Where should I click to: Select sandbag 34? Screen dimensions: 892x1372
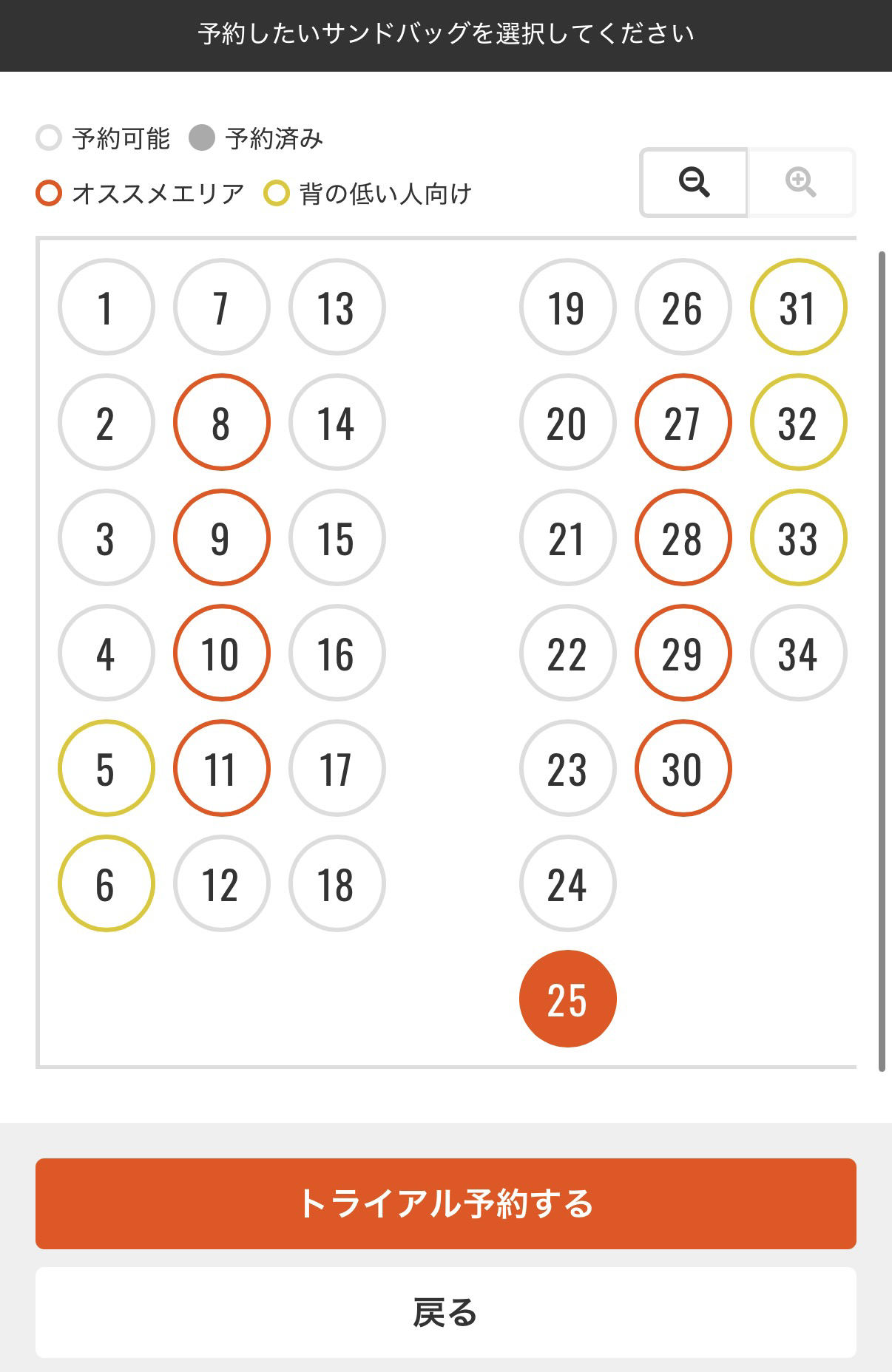point(798,653)
